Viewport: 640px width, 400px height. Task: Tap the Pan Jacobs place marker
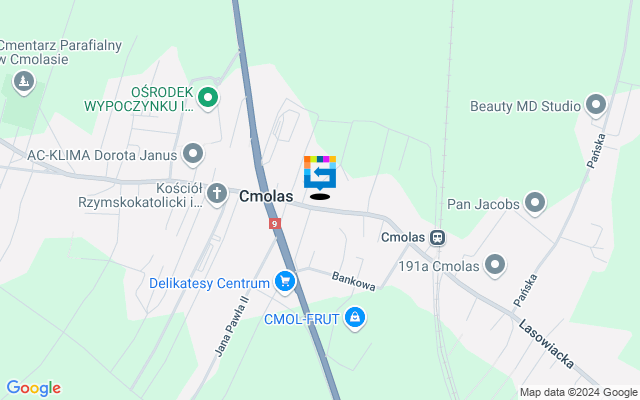coord(535,204)
